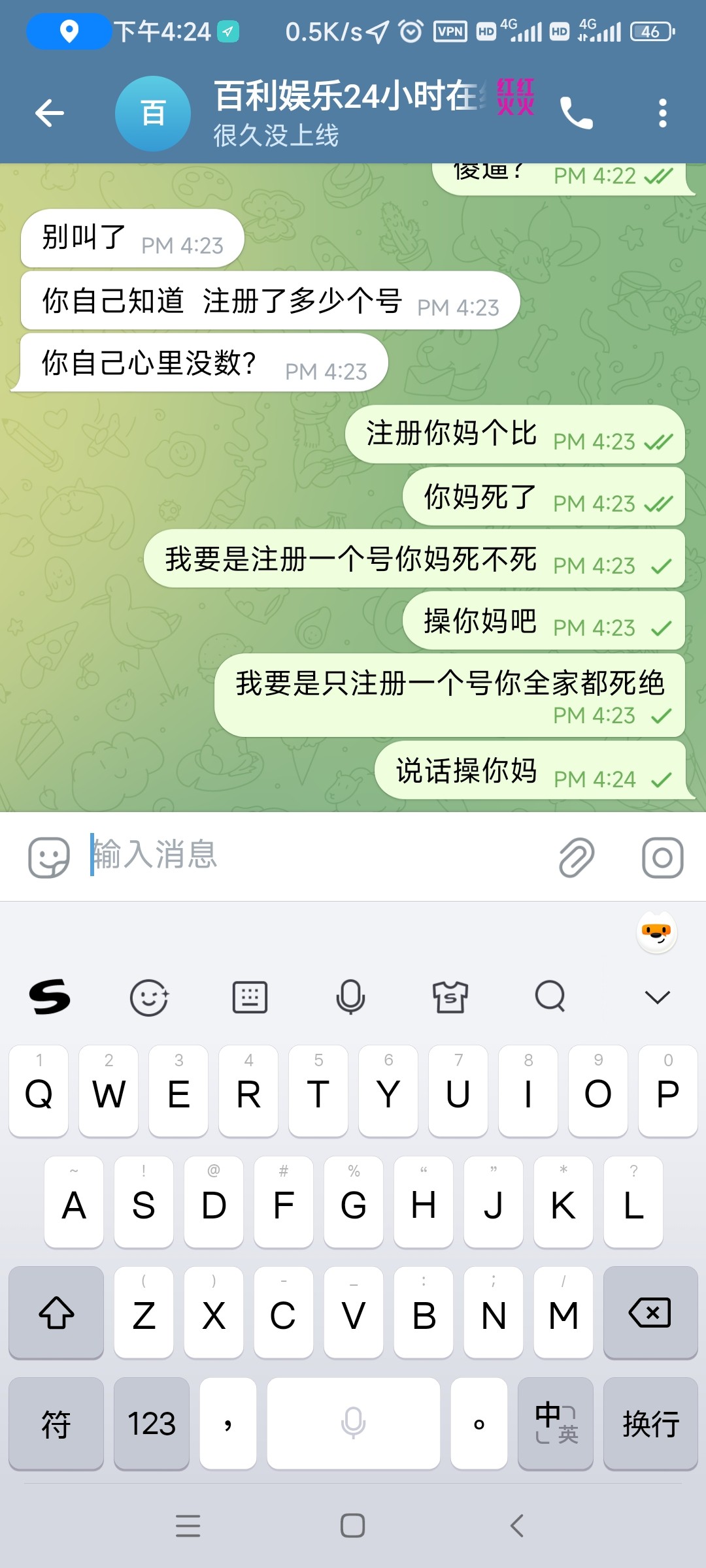Attach a file with the paperclip
Screen dimensions: 706x1568
click(x=577, y=857)
